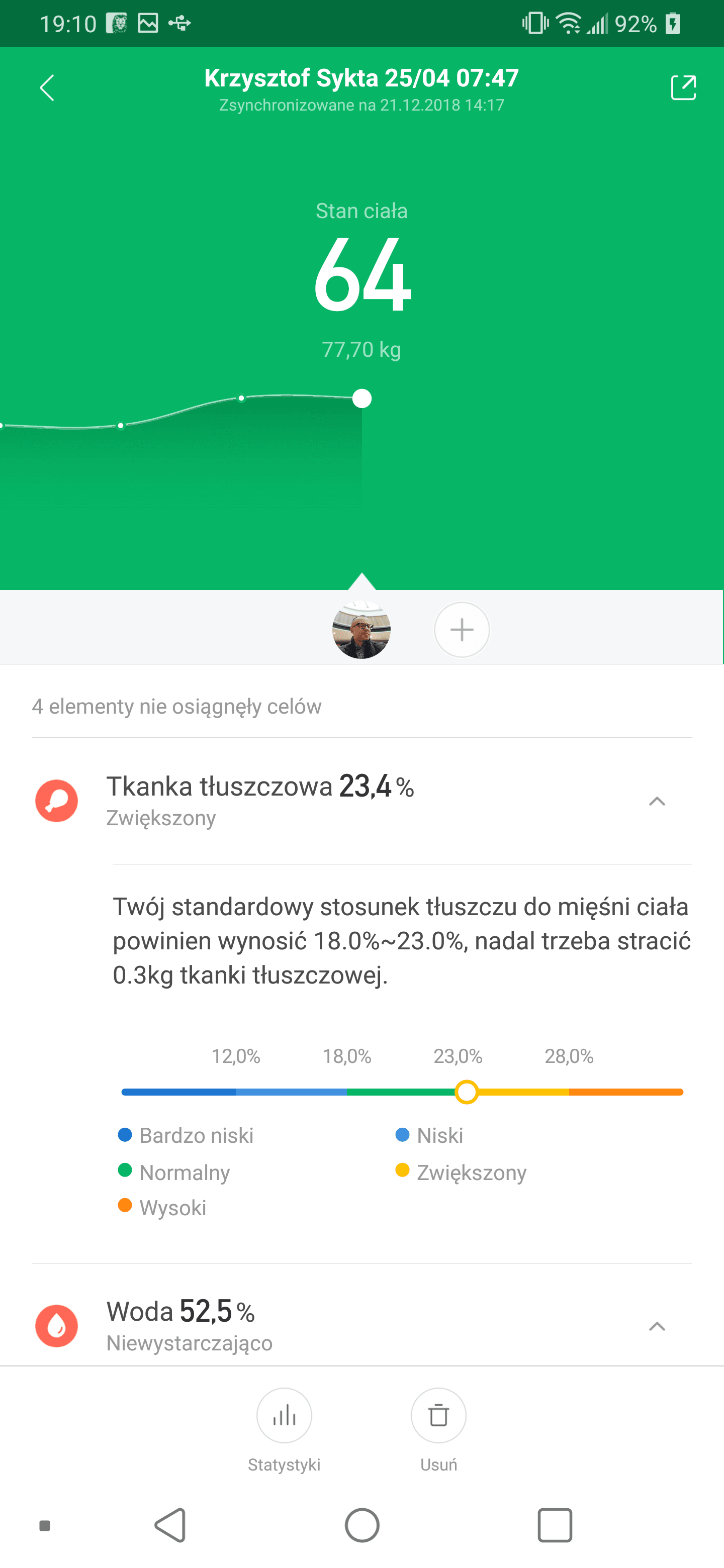Image resolution: width=724 pixels, height=1568 pixels.
Task: Collapse the Woda section
Action: [x=657, y=1326]
